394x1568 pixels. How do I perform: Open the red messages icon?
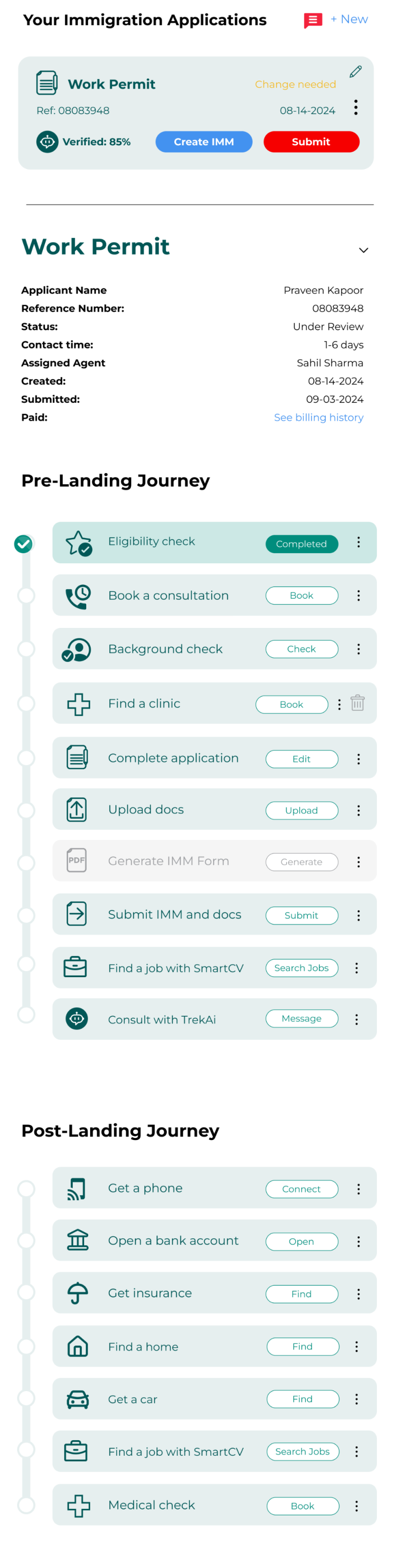312,21
